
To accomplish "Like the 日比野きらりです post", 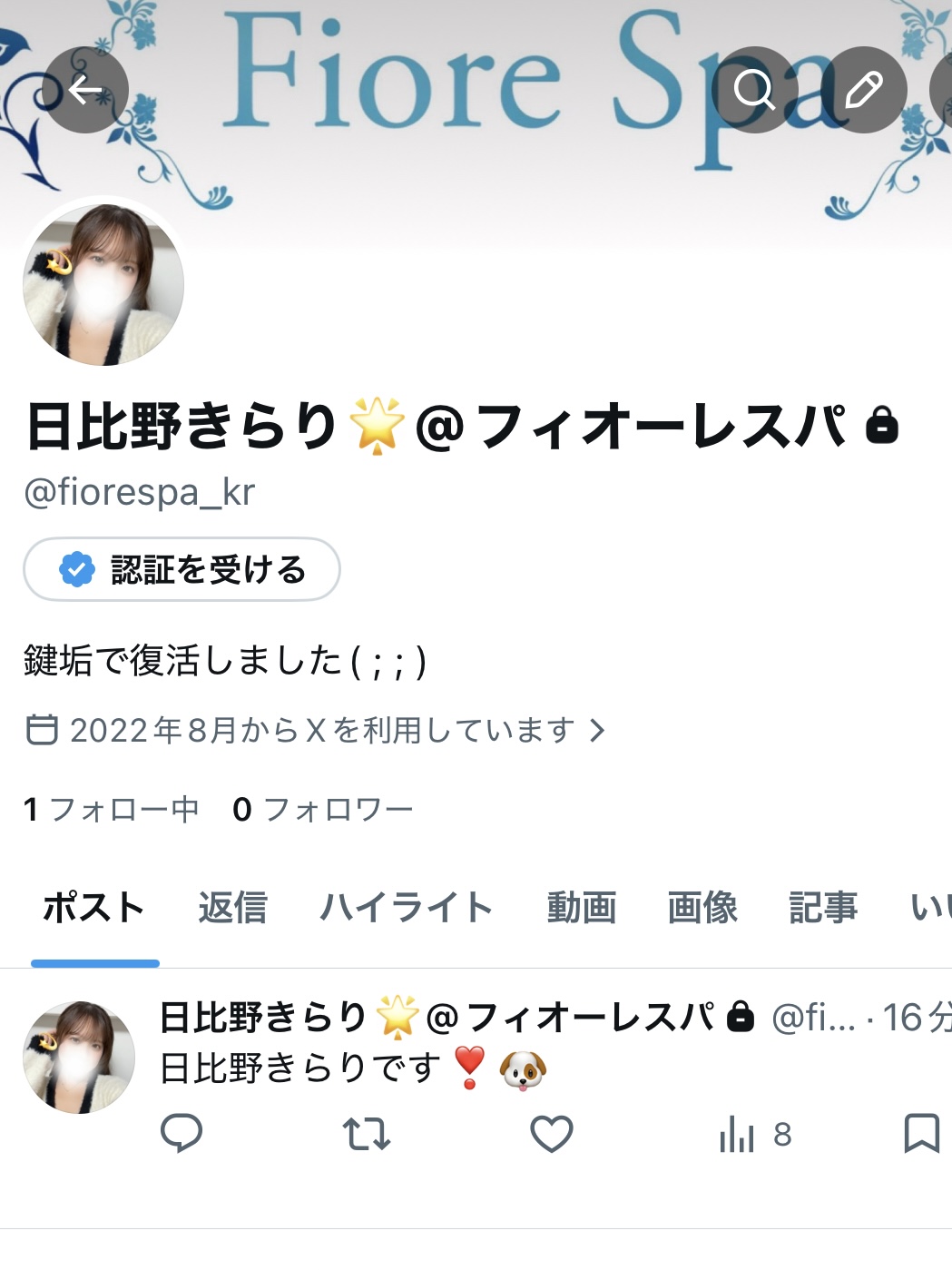I will point(551,1134).
